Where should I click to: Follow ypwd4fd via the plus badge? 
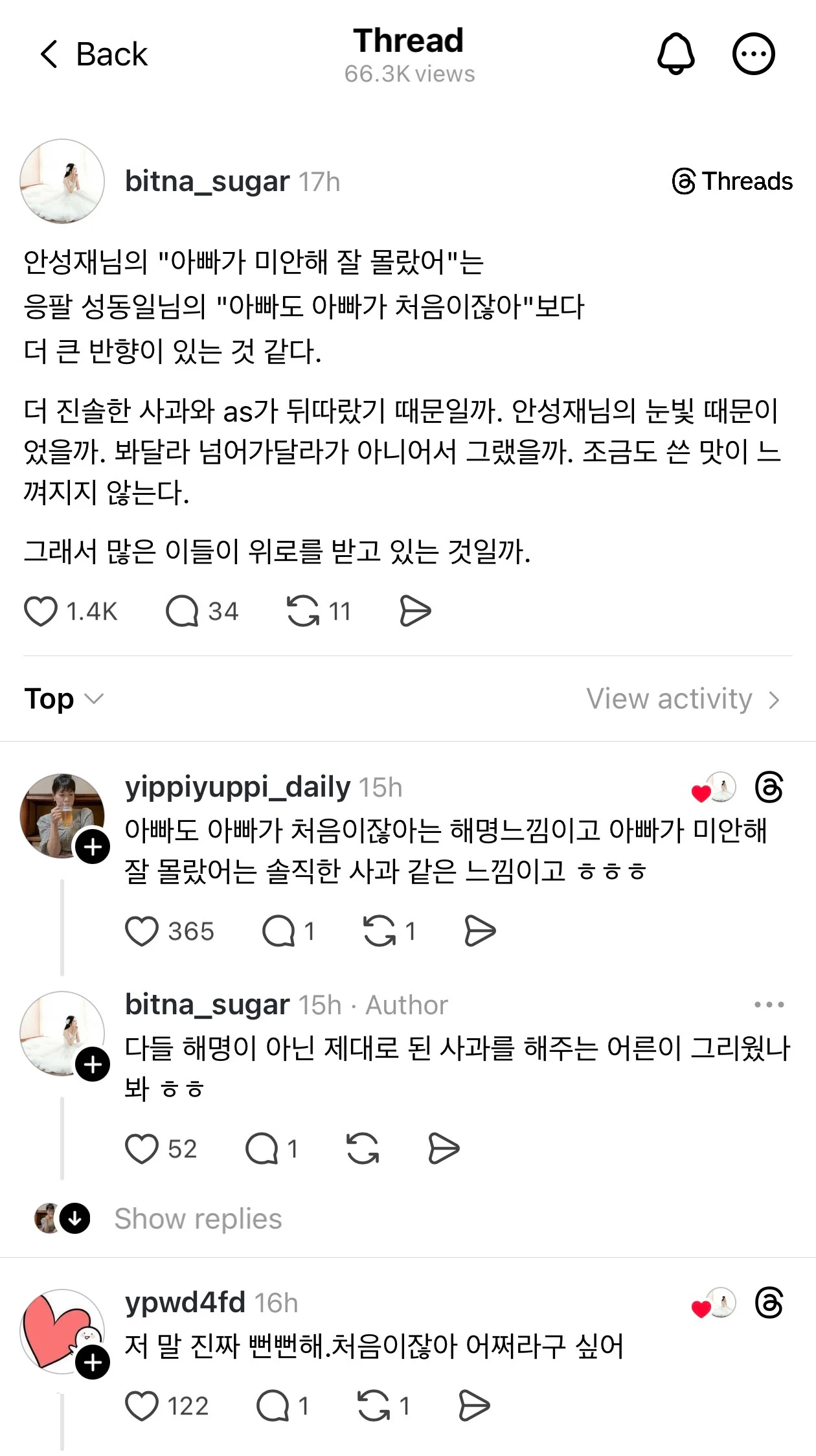93,1363
